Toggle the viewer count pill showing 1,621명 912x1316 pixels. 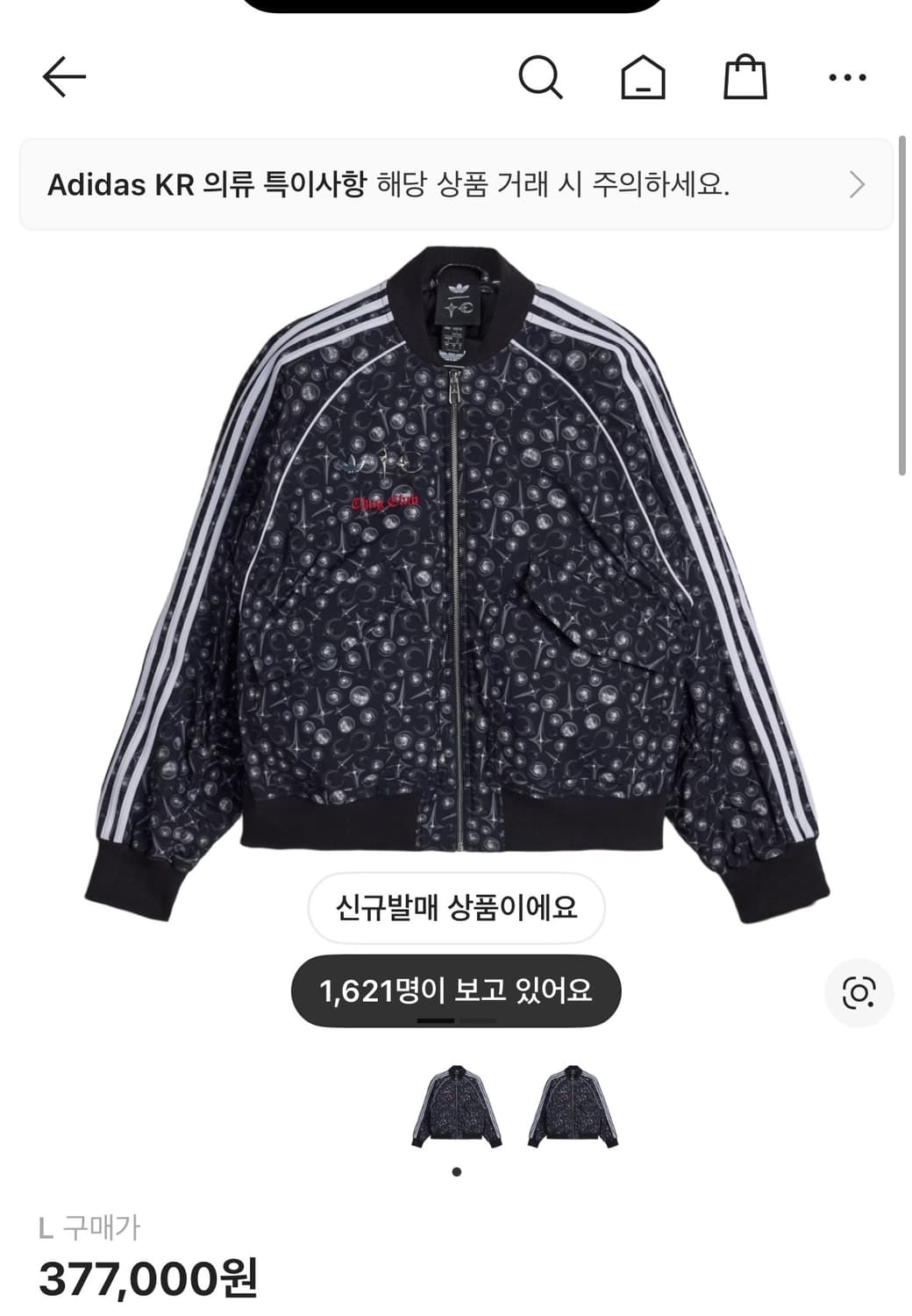(x=455, y=991)
